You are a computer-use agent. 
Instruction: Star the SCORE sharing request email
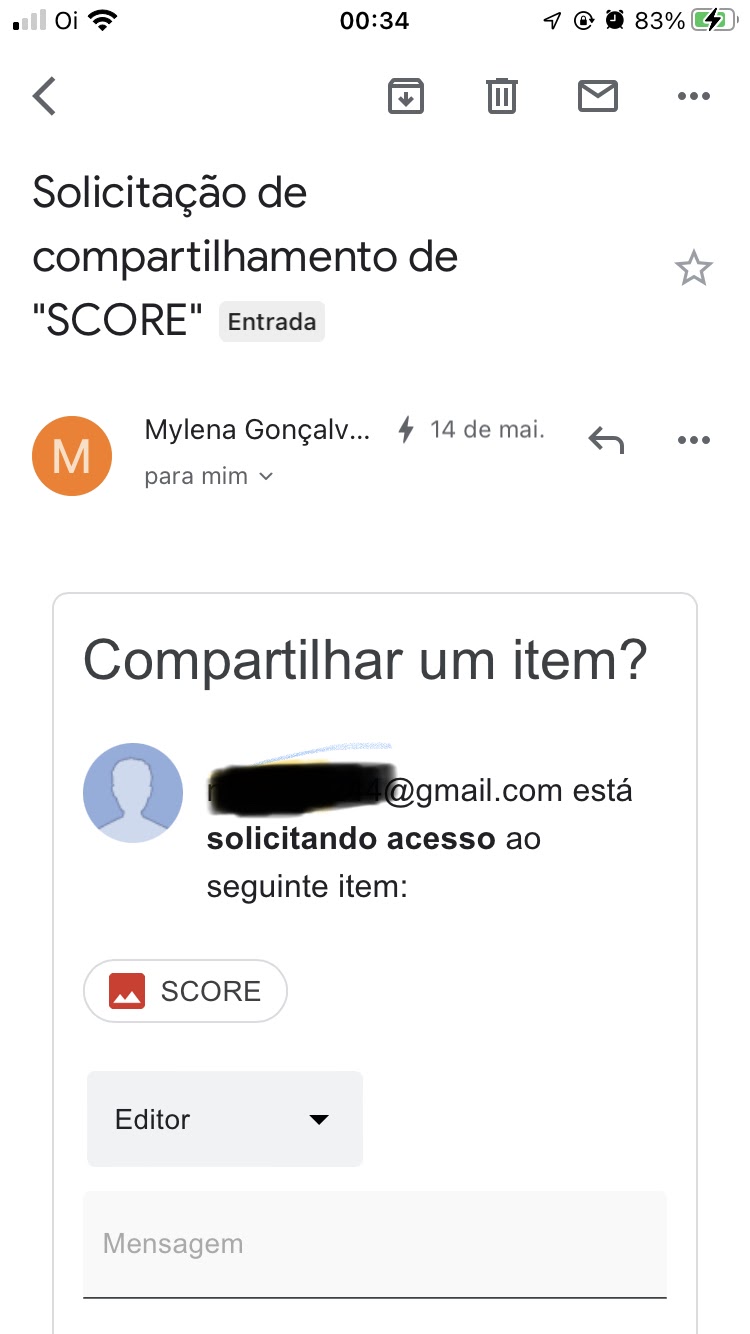693,269
